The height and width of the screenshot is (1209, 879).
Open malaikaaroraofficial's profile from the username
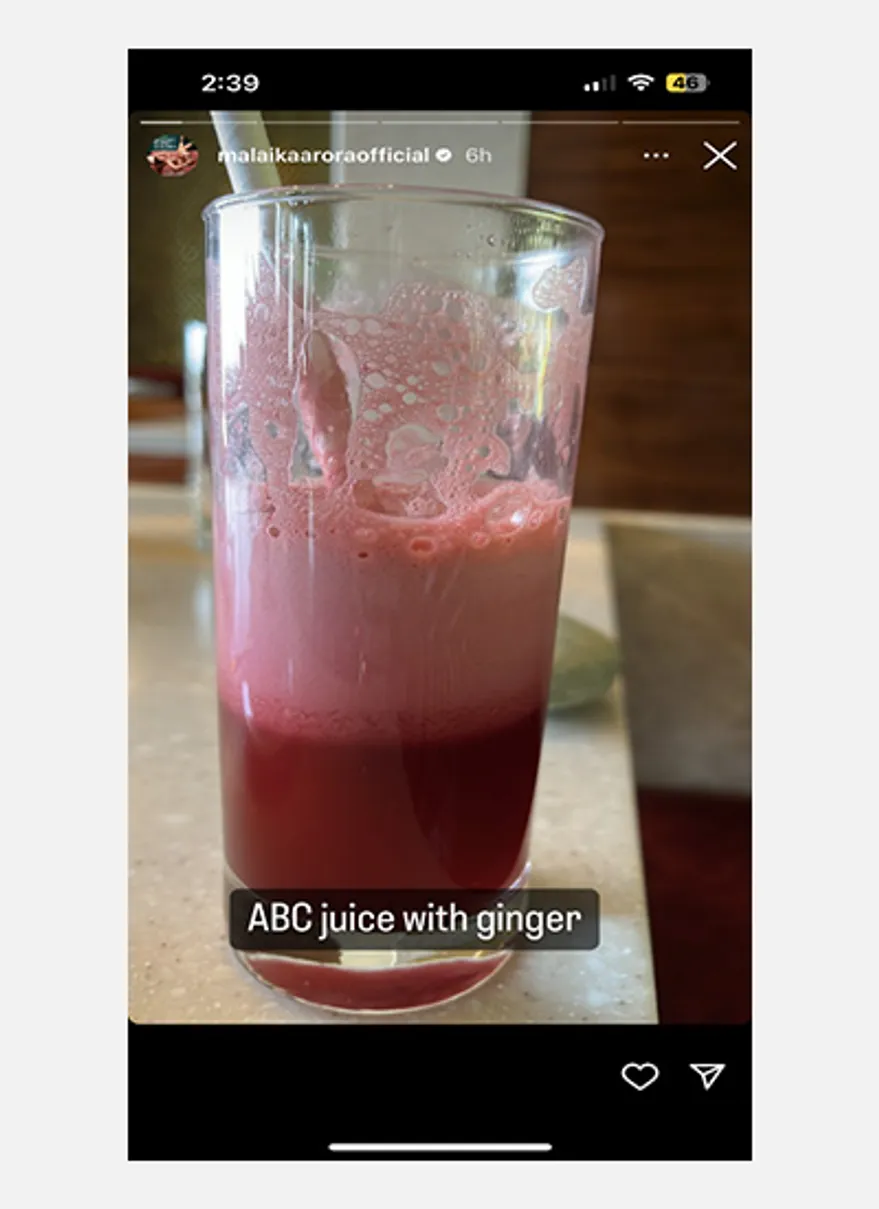coord(322,156)
